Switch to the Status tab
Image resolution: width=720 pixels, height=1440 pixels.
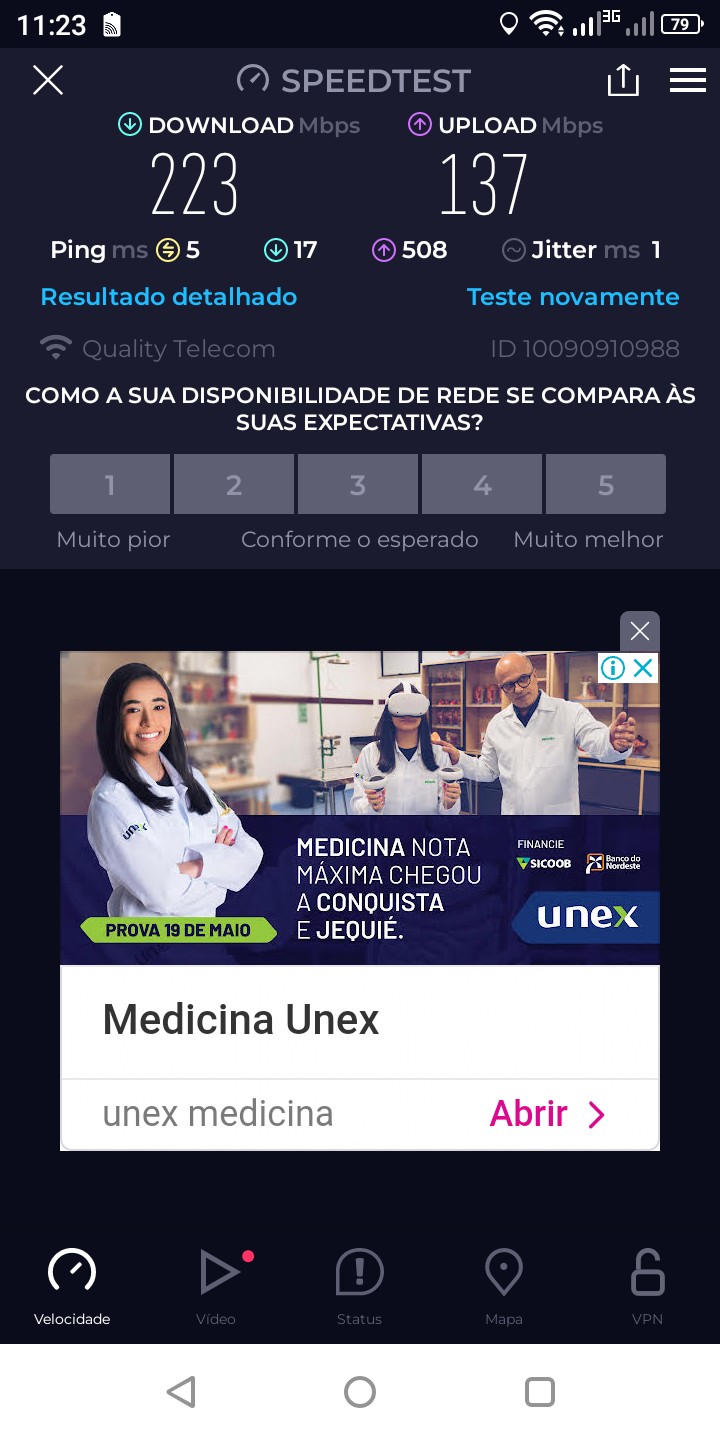coord(359,1287)
